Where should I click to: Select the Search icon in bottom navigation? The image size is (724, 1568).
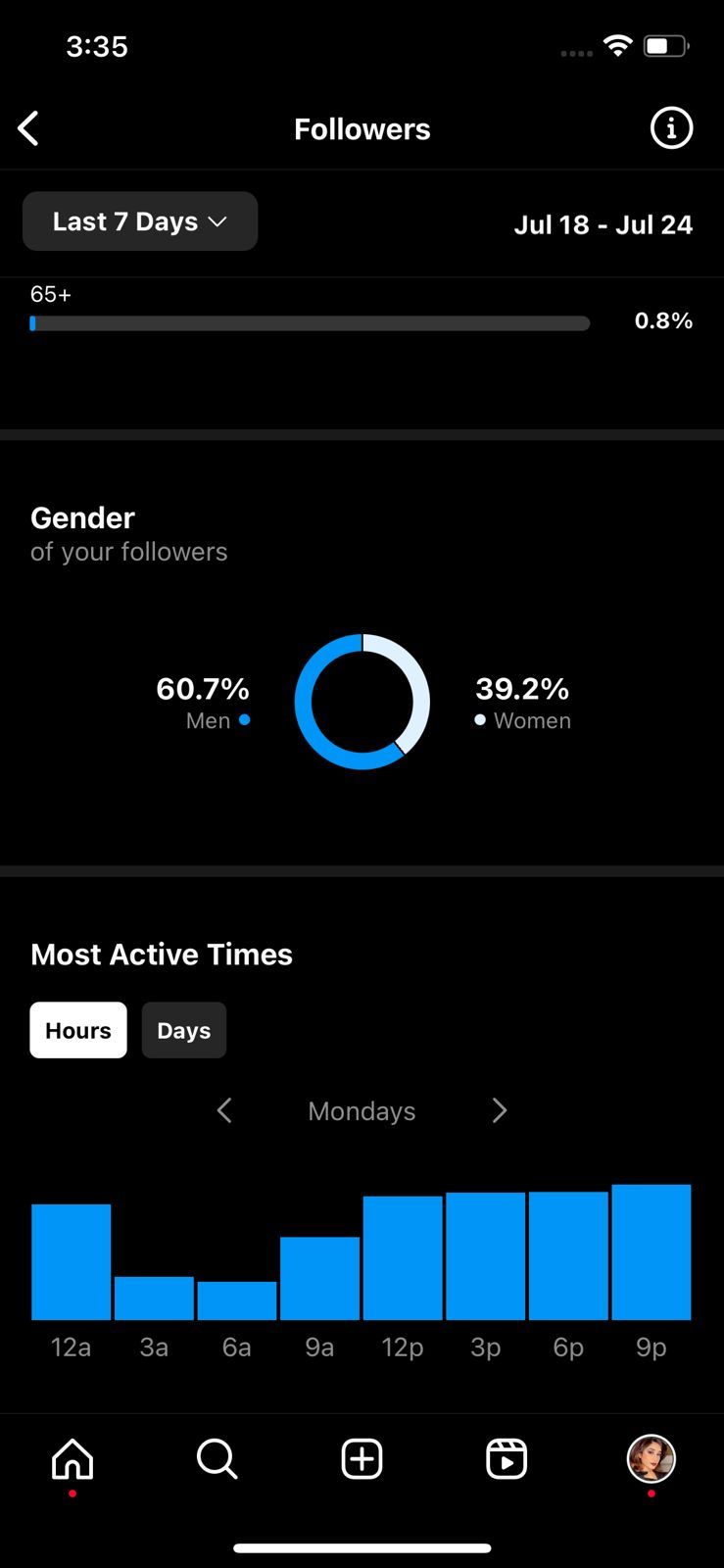(x=216, y=1459)
